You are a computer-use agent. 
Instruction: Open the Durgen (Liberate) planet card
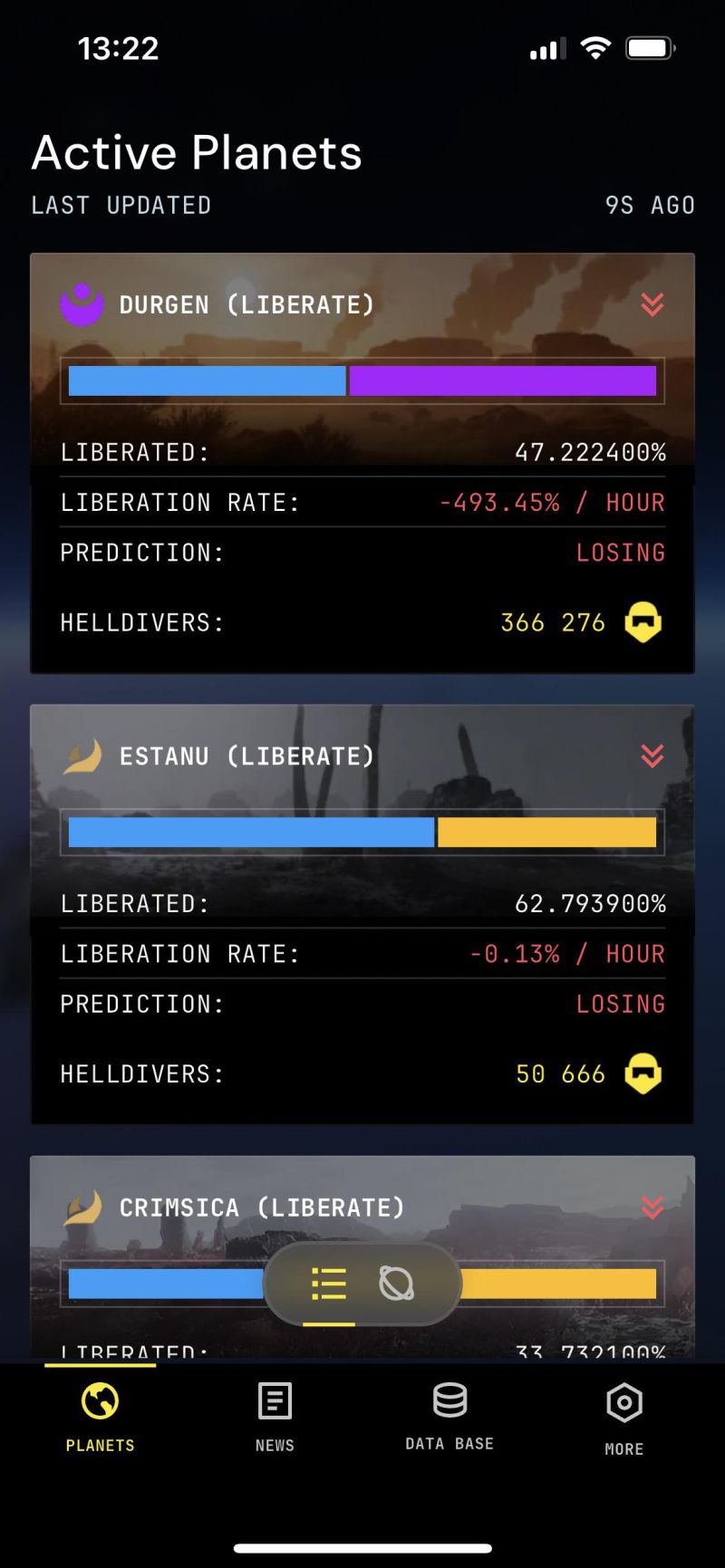(x=362, y=463)
